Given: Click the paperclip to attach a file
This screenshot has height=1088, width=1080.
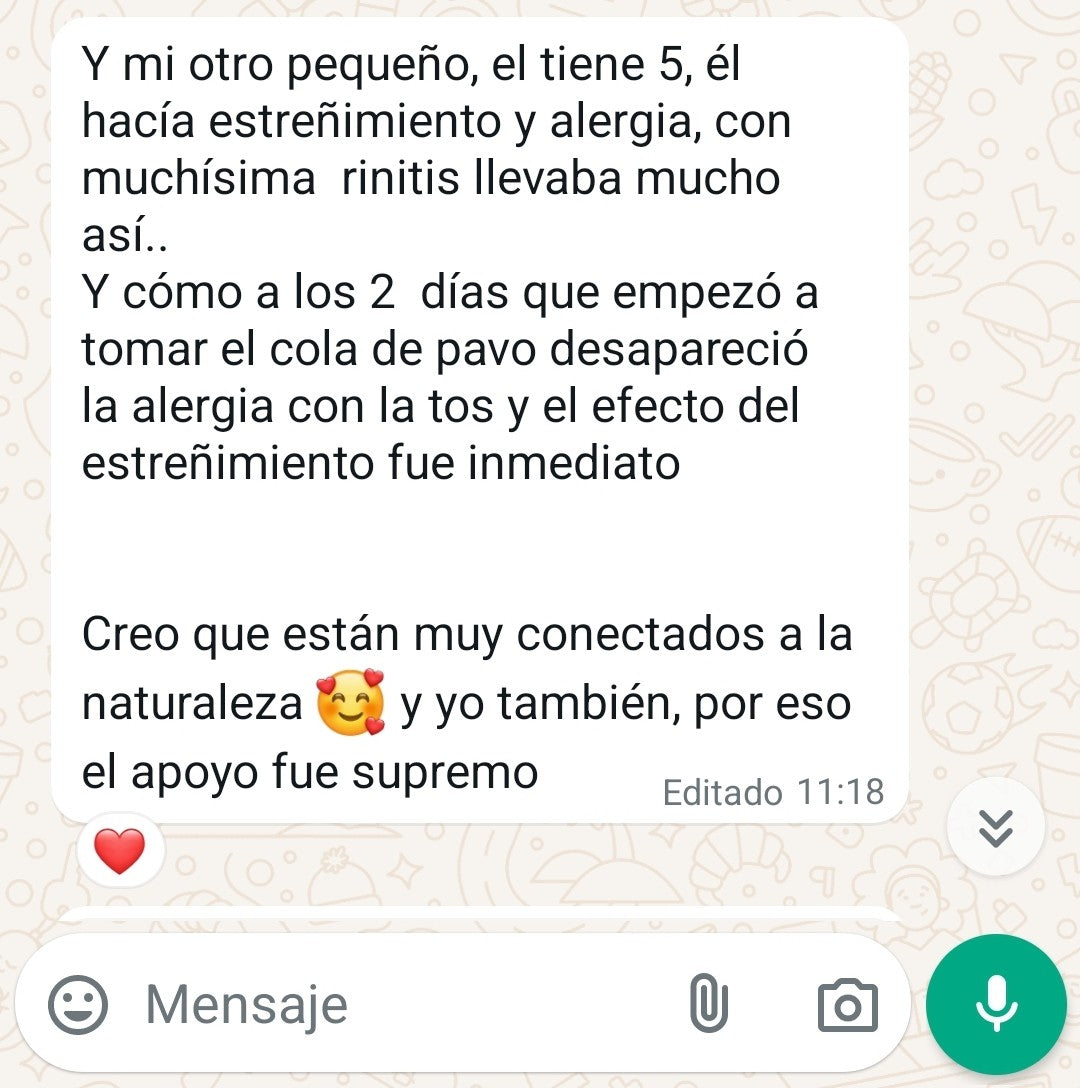Looking at the screenshot, I should [x=712, y=1003].
